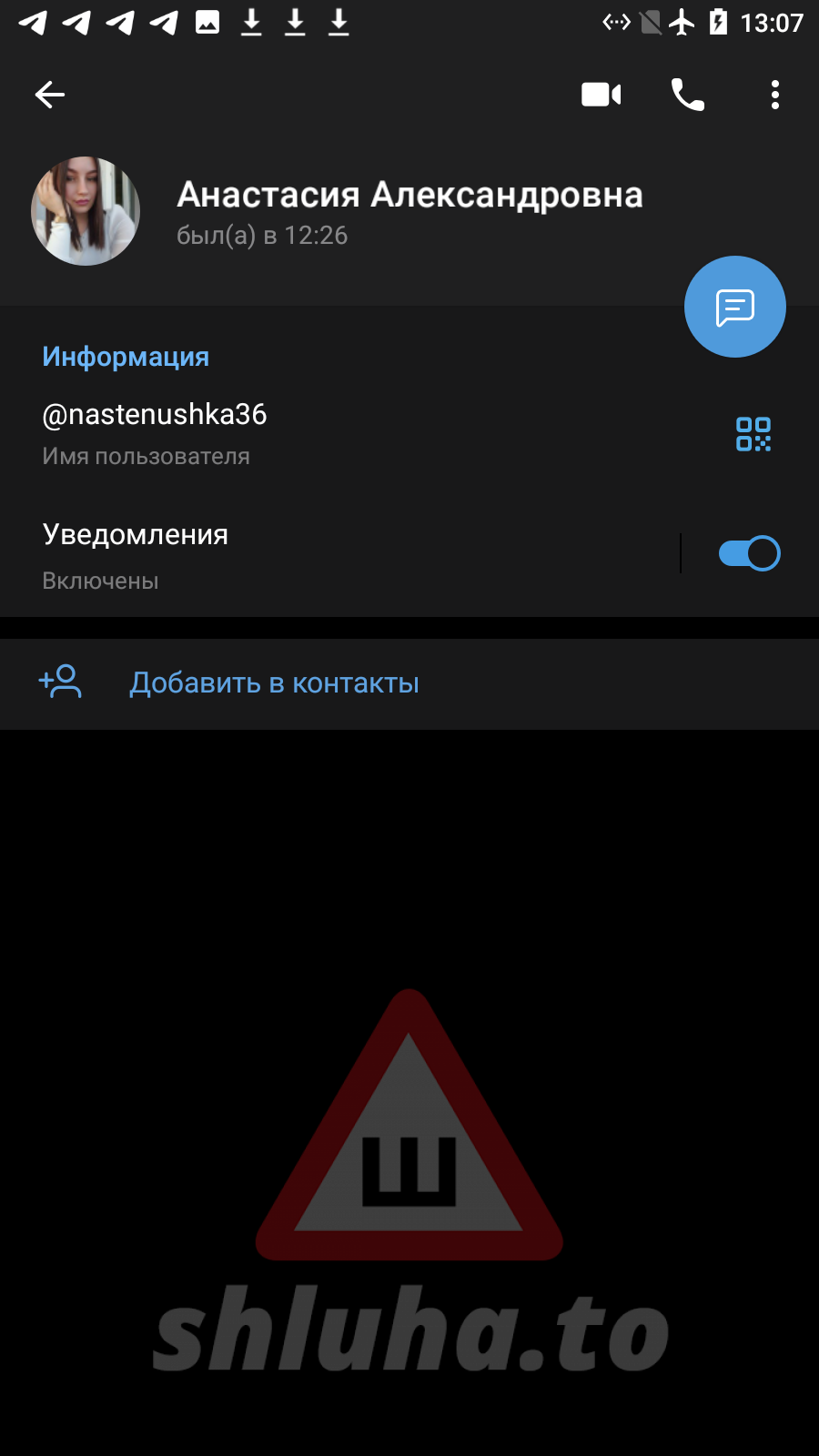This screenshot has height=1456, width=819.
Task: Toggle the Уведомления switch off
Action: [x=749, y=553]
